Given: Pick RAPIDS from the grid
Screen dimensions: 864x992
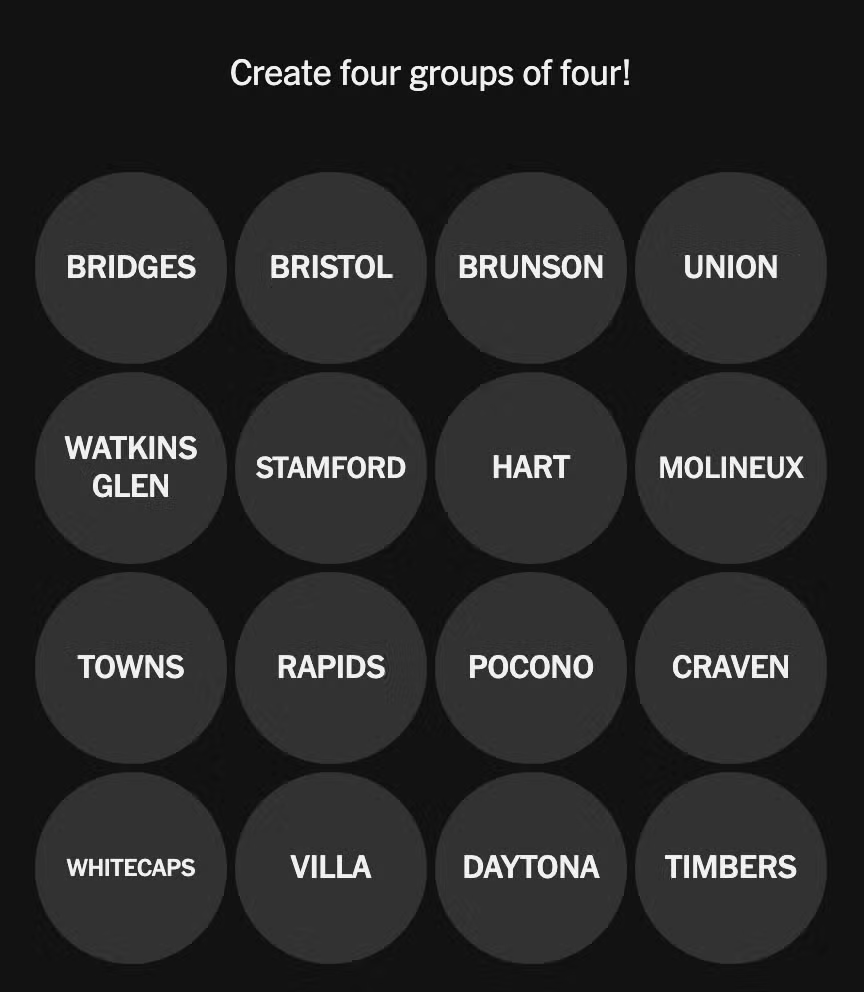Looking at the screenshot, I should click(331, 667).
